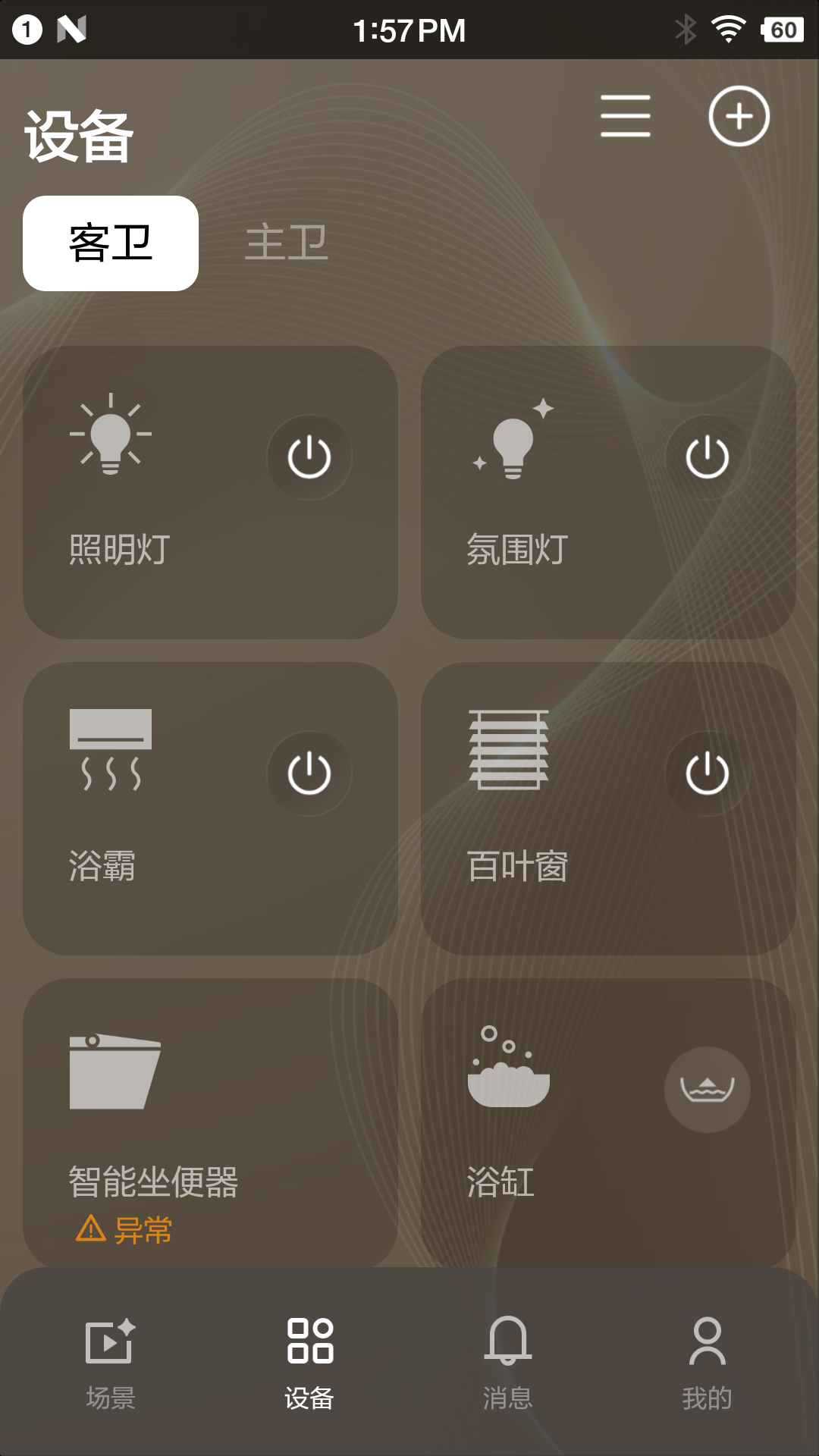Toggle power for 氛围灯

tap(707, 457)
